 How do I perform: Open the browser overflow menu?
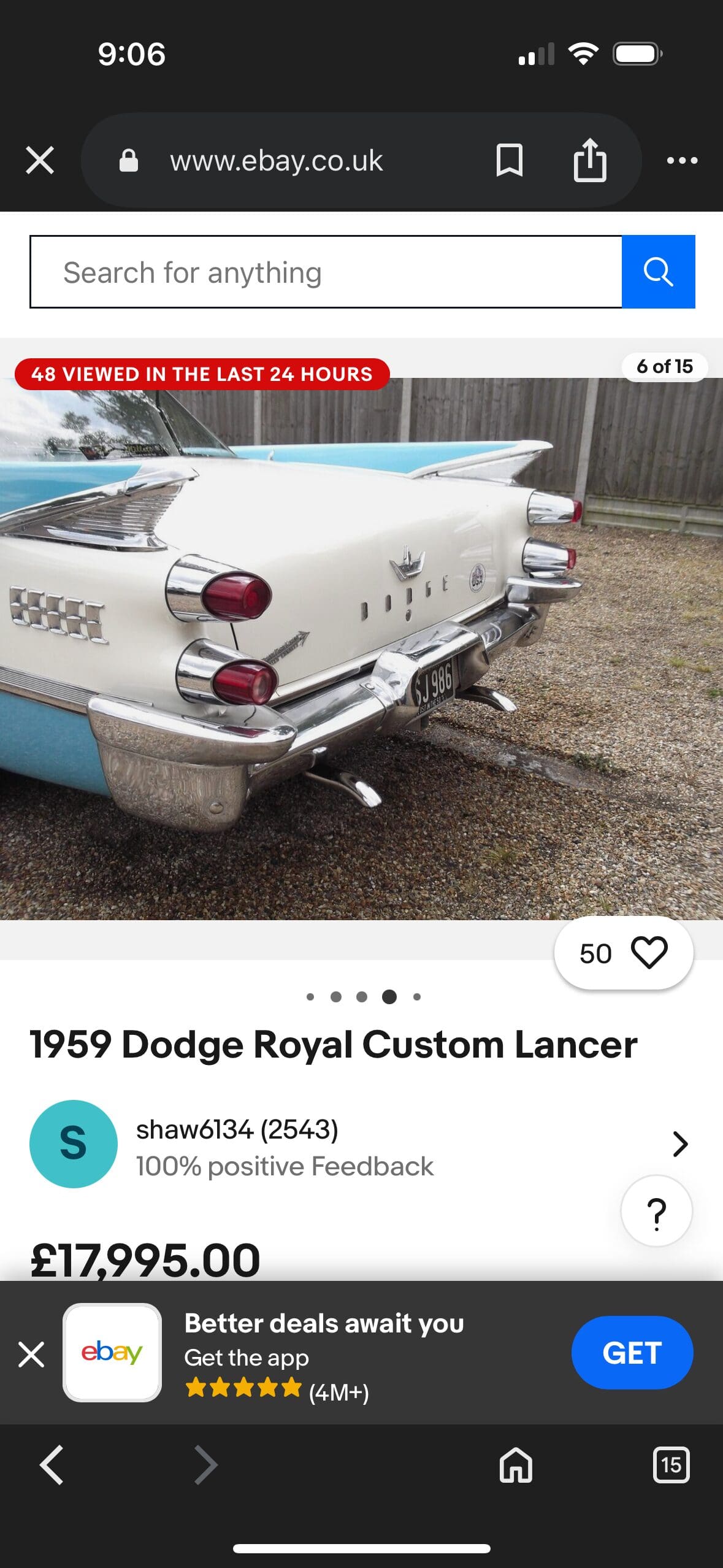[x=682, y=160]
